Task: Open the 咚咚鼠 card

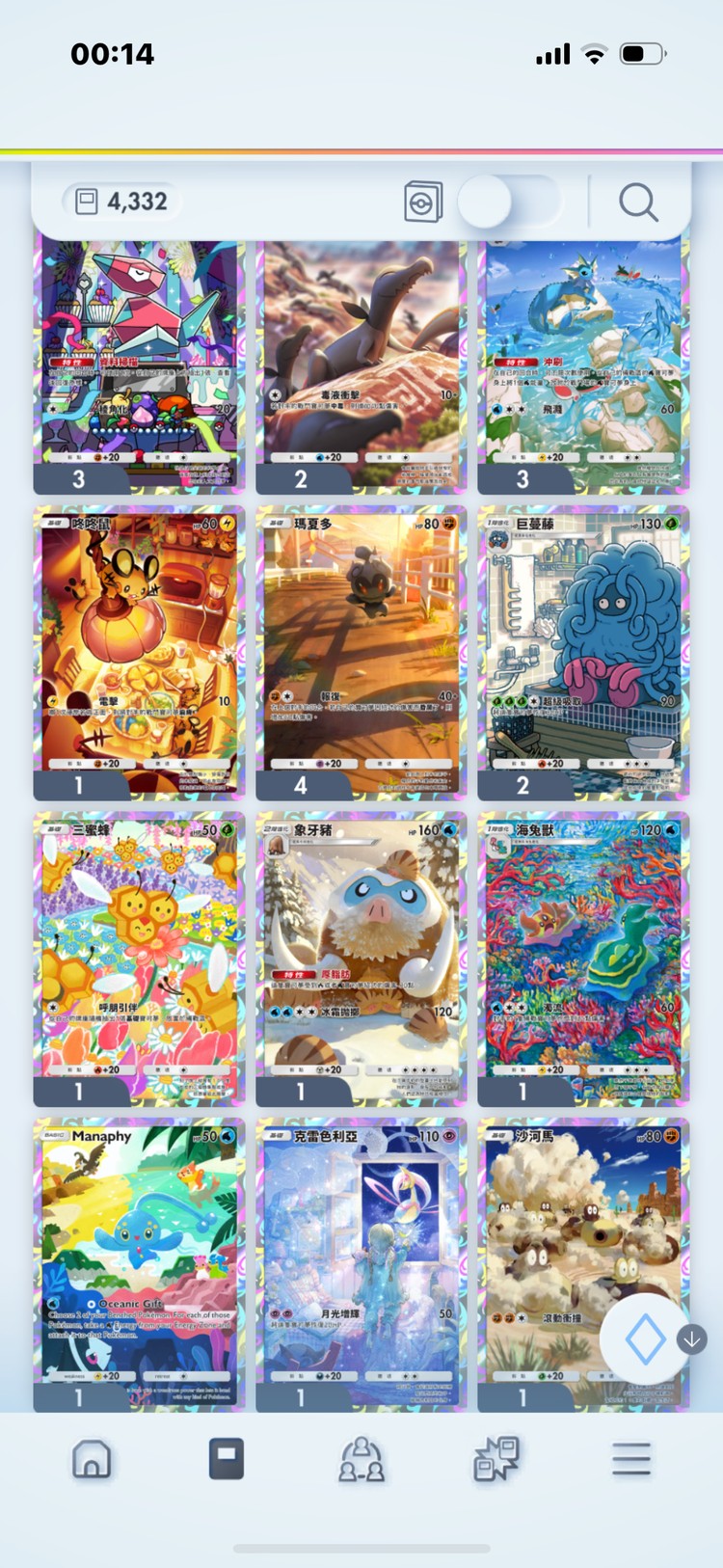Action: (139, 651)
